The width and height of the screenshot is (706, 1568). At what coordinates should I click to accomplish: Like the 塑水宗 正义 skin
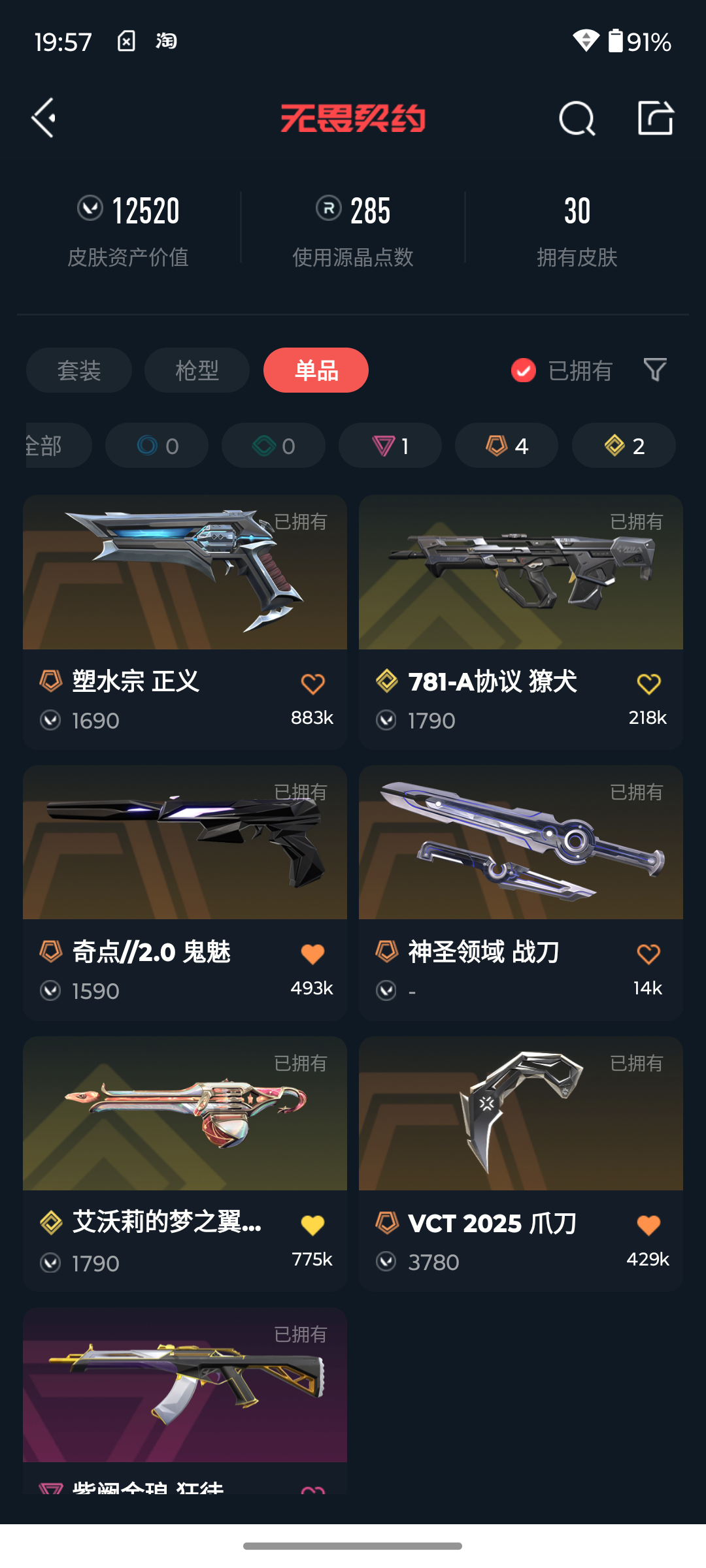point(312,684)
